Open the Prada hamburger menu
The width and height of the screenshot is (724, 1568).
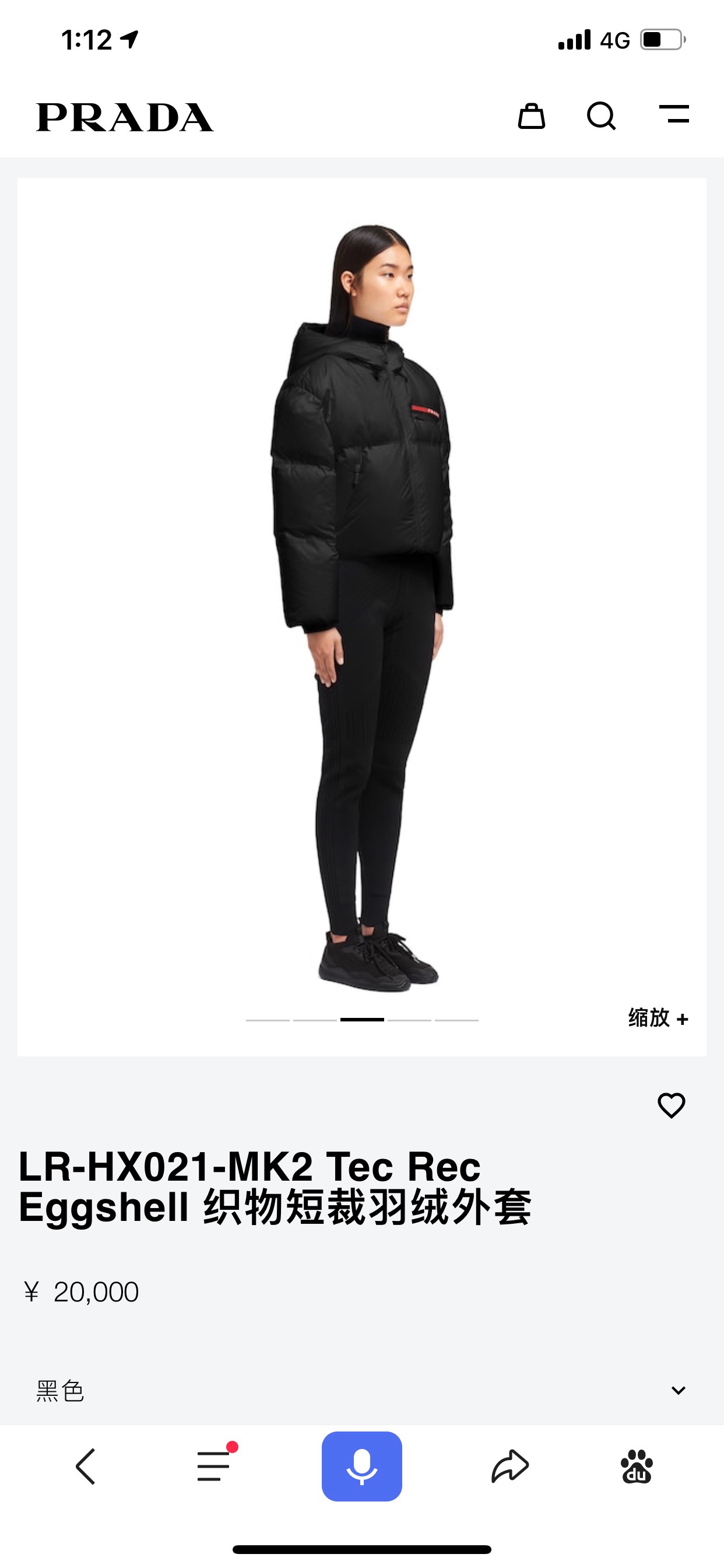674,114
